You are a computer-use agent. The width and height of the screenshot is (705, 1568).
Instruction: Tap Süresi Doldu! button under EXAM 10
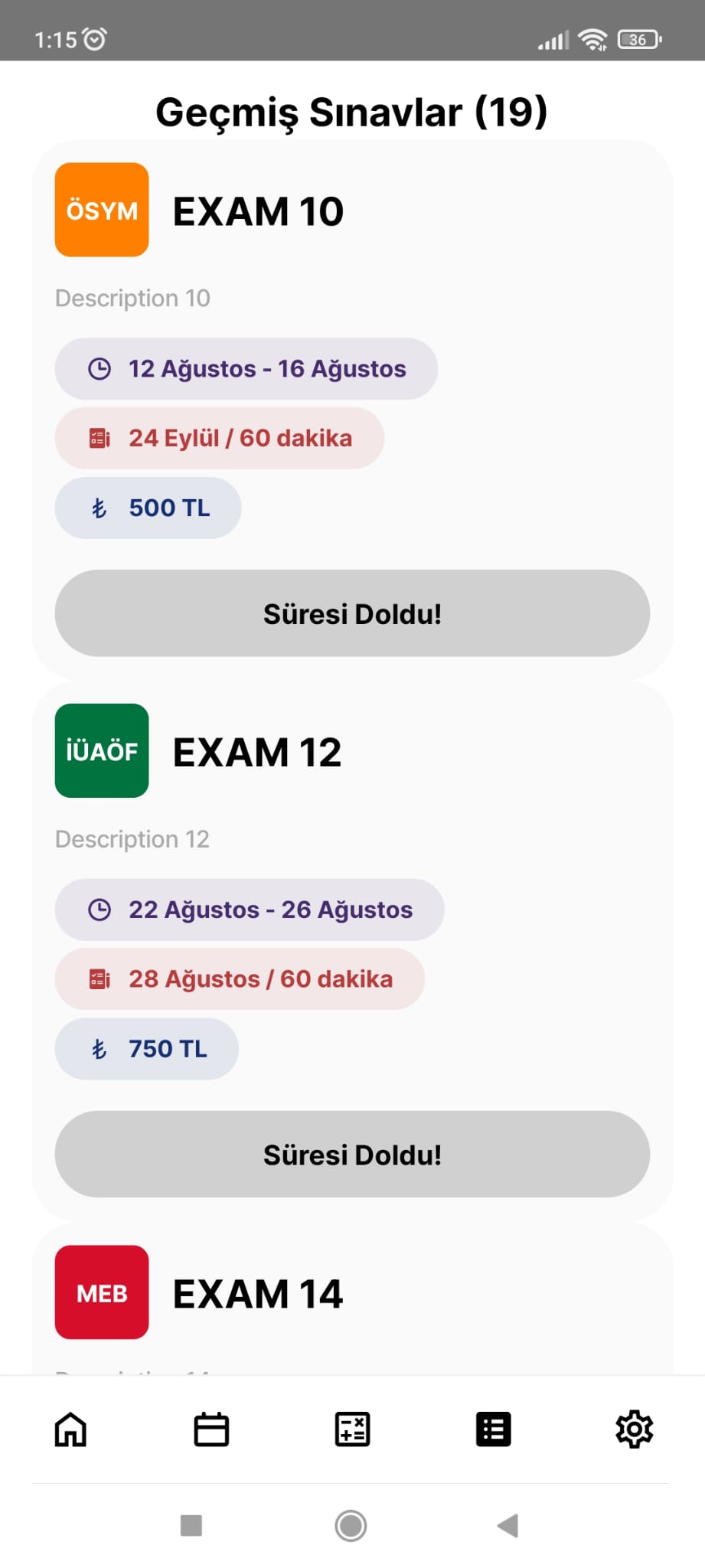[352, 613]
